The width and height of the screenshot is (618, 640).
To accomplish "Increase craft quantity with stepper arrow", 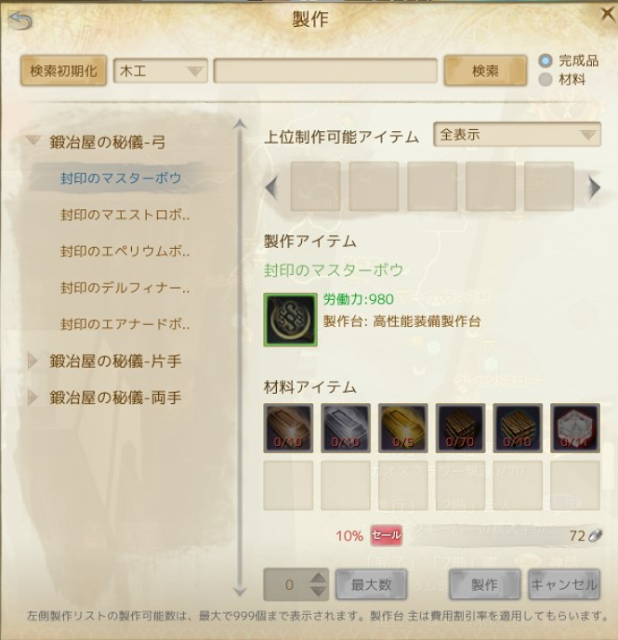I will 318,577.
